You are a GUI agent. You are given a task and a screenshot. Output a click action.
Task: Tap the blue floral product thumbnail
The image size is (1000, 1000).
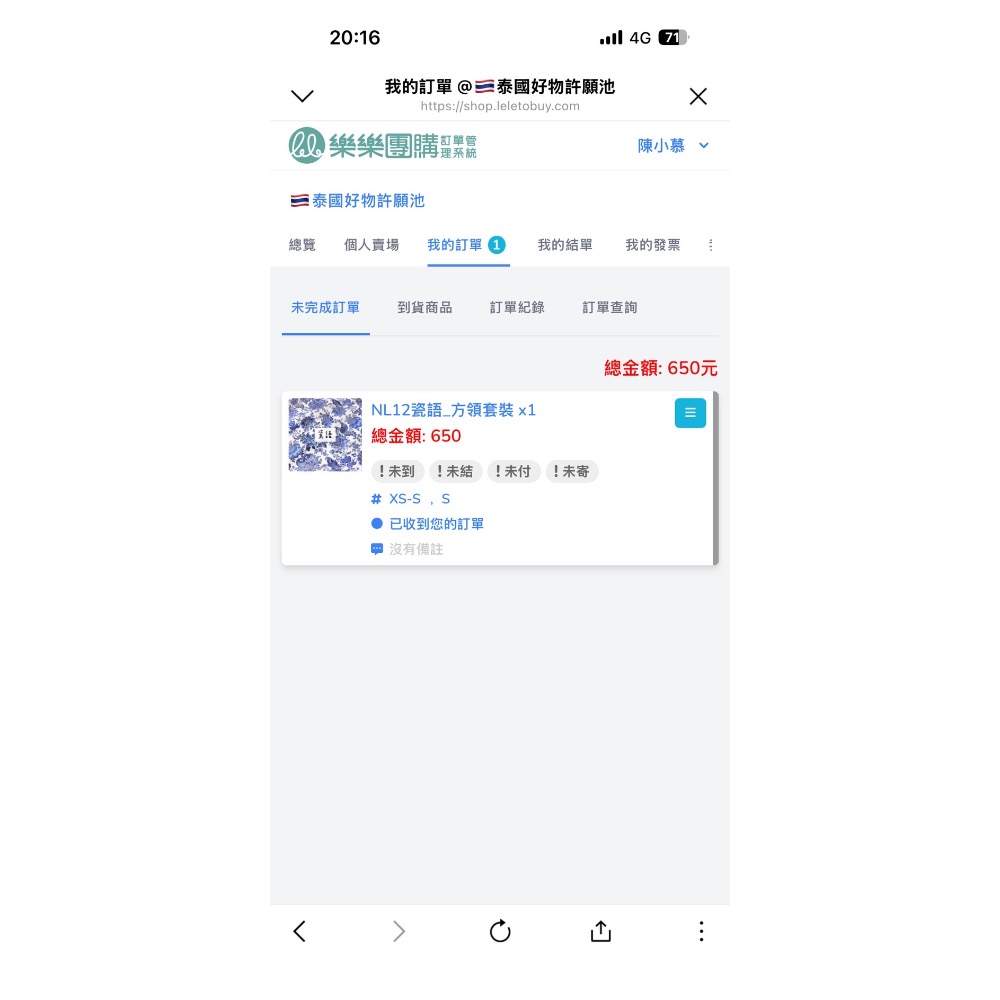coord(325,435)
